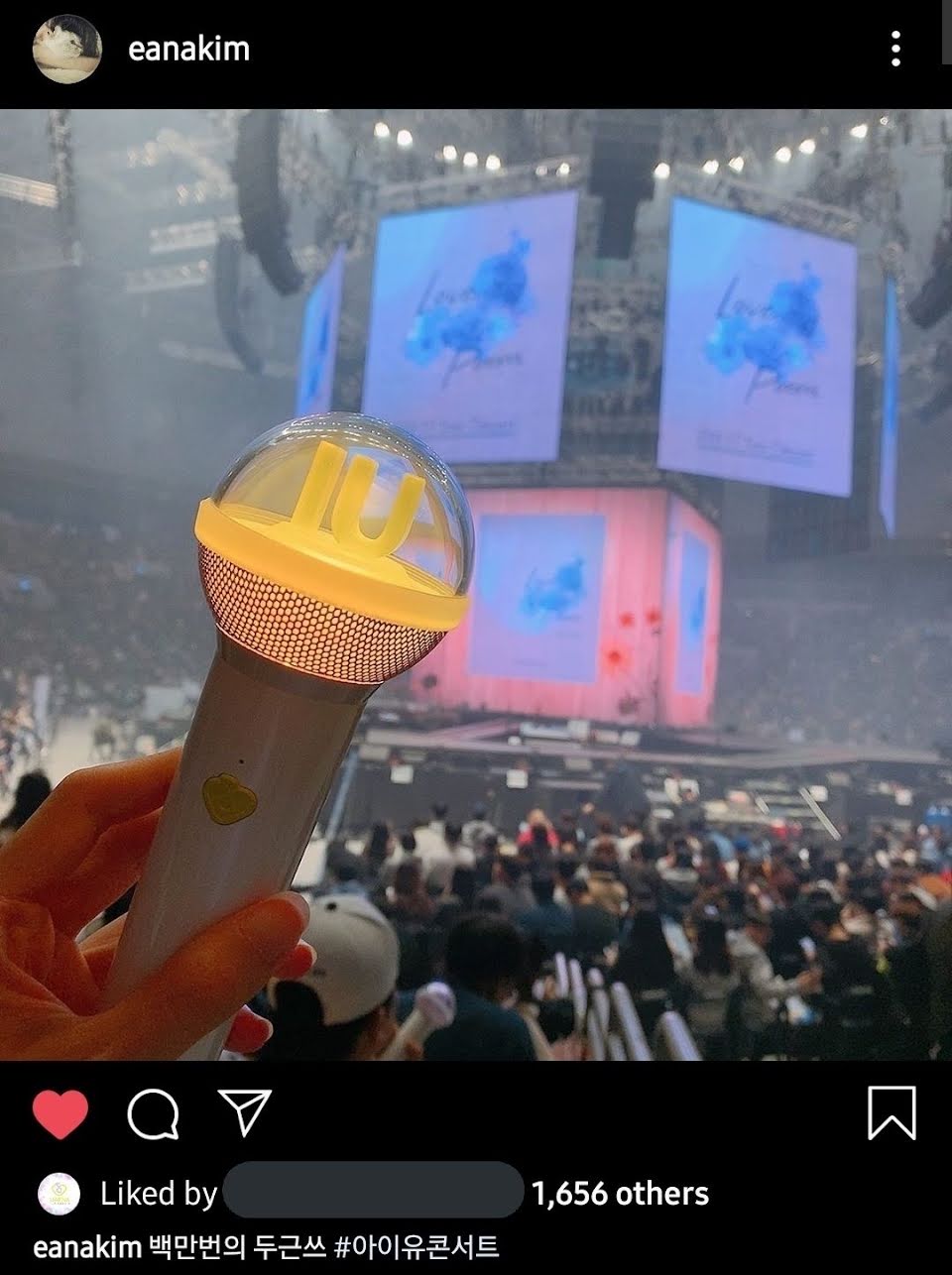Viewport: 952px width, 1275px height.
Task: Open the IU light stick photo
Action: [x=476, y=585]
